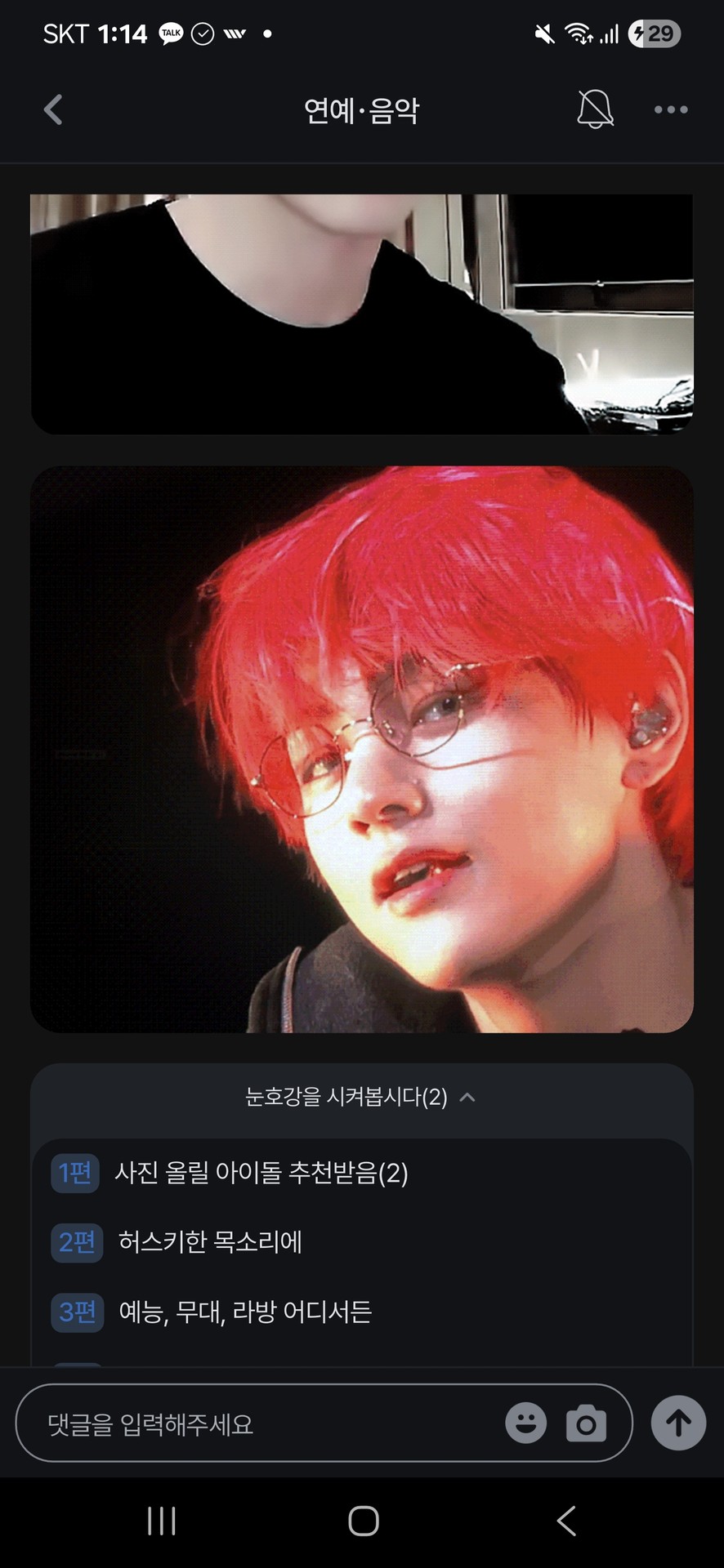
Task: Tap the system home button
Action: tap(363, 1521)
